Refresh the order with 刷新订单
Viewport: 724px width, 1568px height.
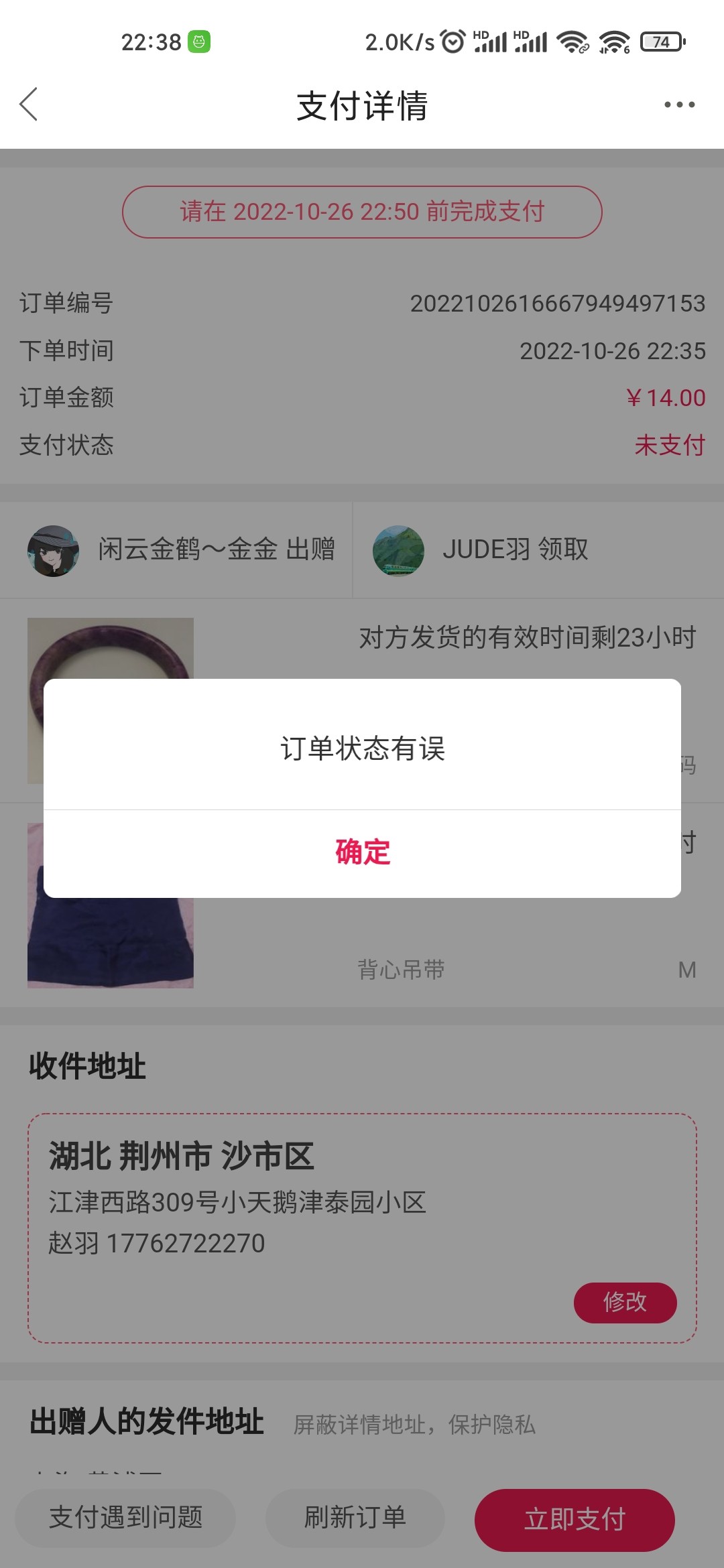pos(355,1518)
